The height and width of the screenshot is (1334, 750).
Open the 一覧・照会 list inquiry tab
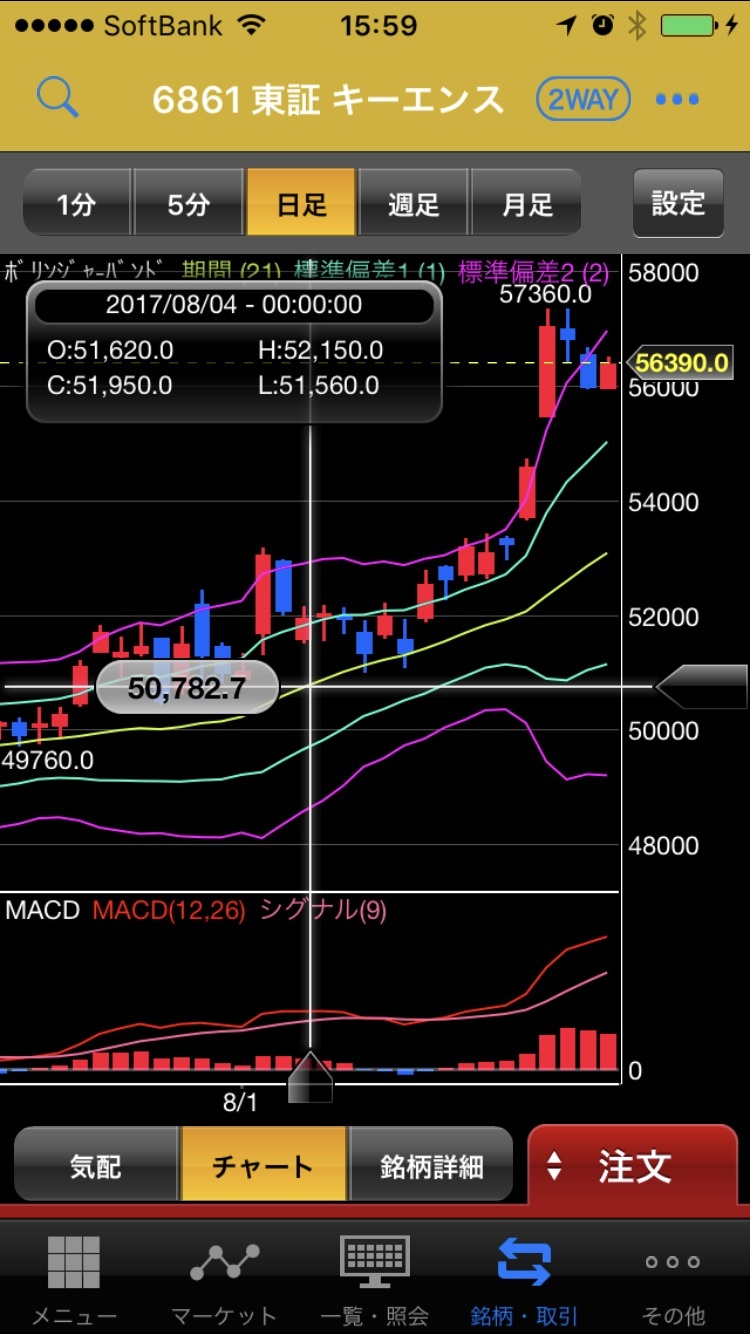pyautogui.click(x=374, y=1278)
